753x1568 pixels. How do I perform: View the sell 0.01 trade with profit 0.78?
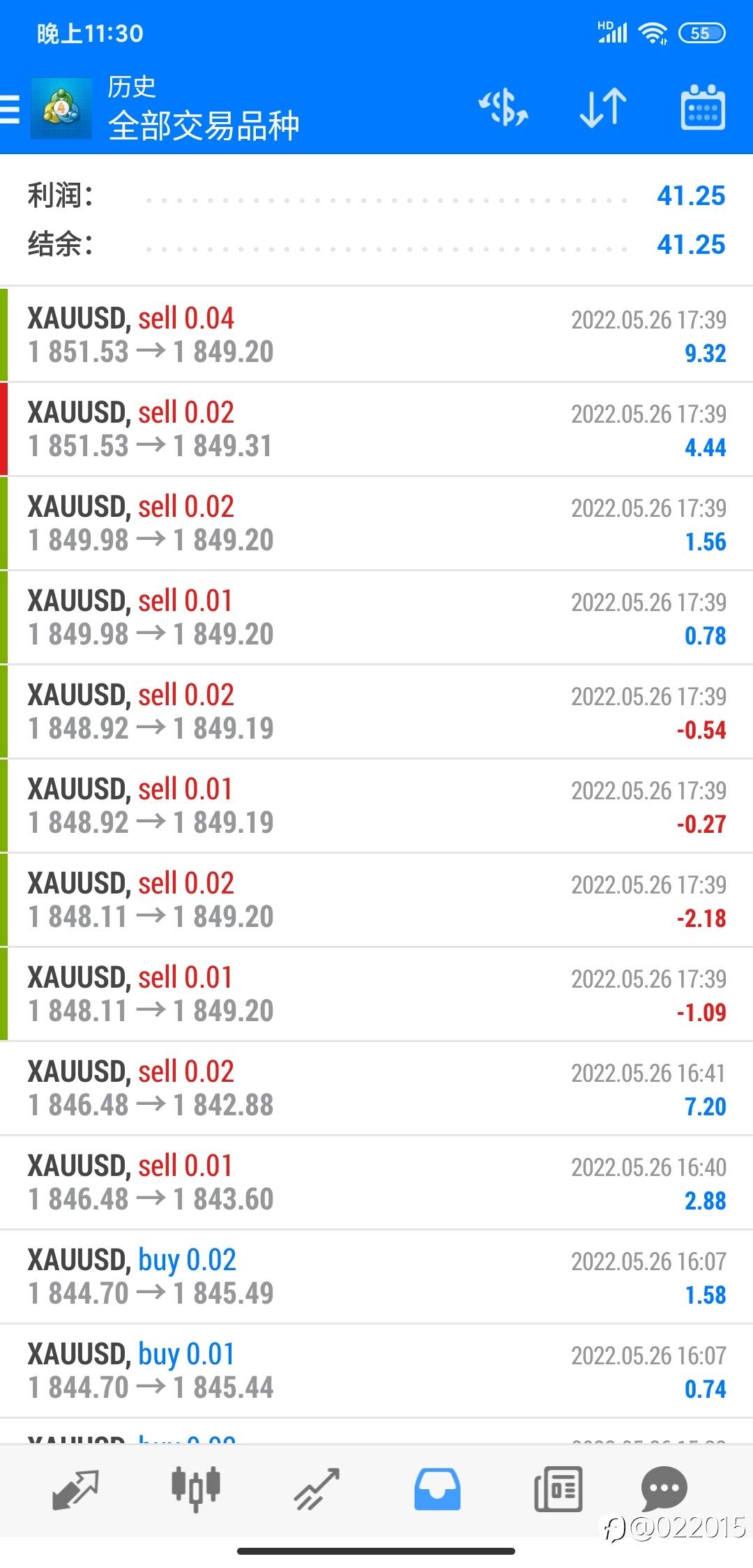click(x=376, y=617)
